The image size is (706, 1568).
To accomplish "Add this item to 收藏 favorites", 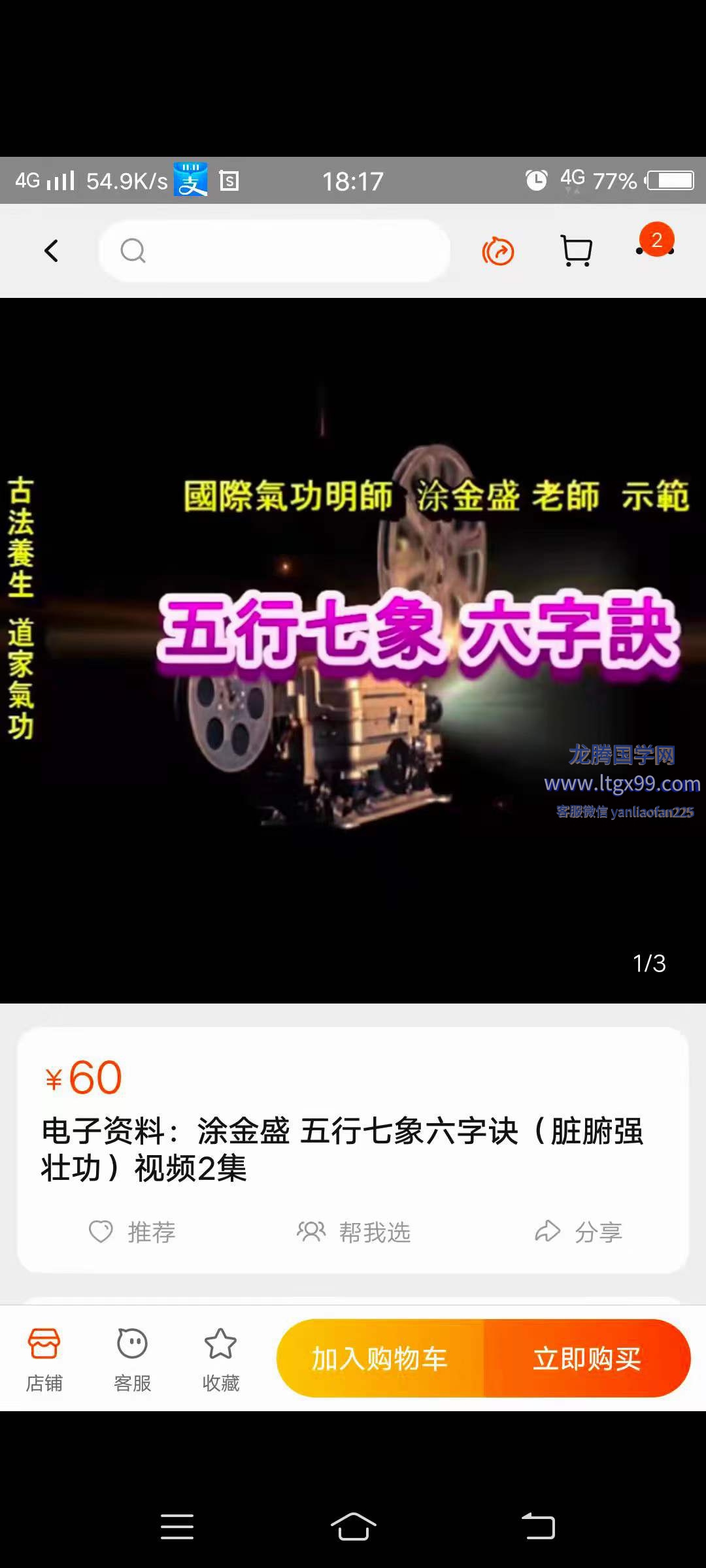I will [x=220, y=1359].
